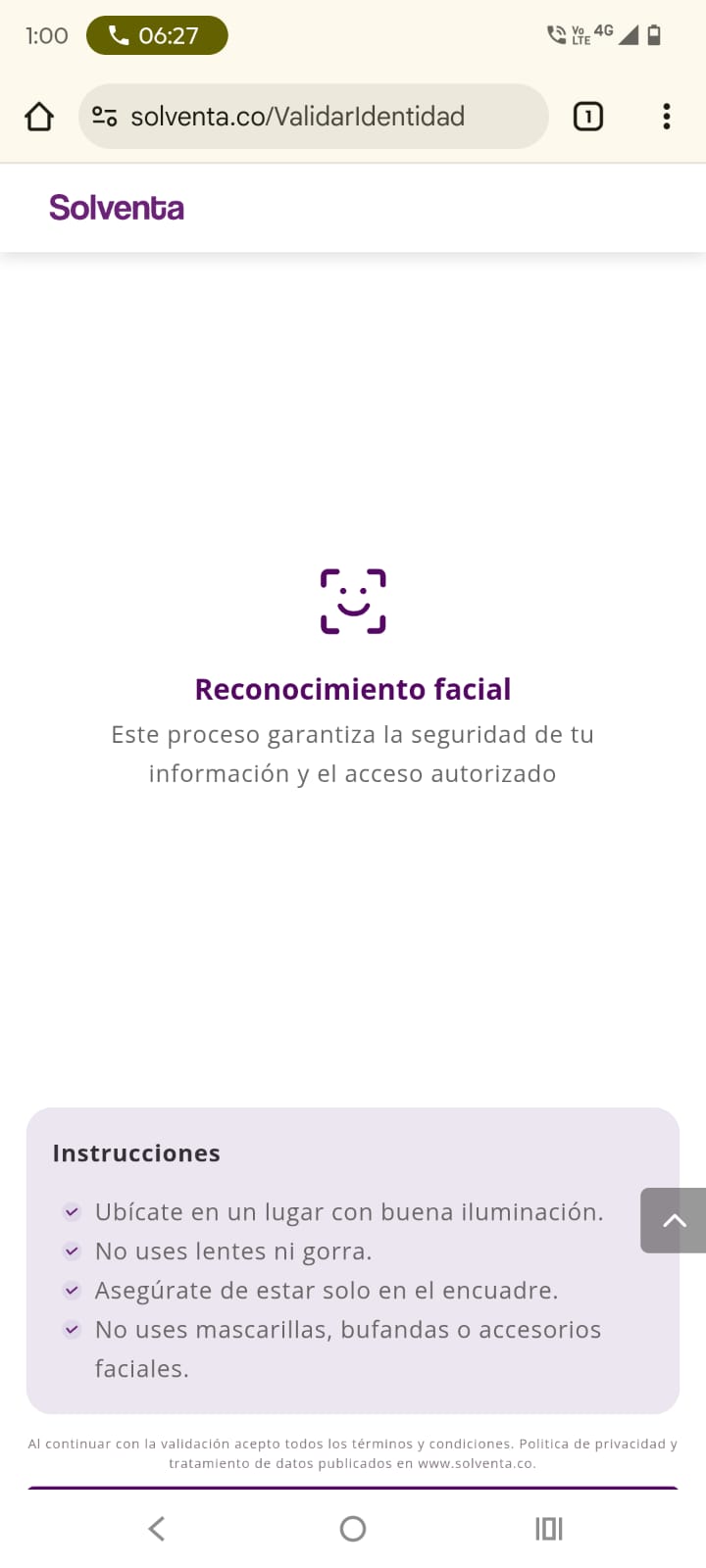Show recent apps
The image size is (706, 1568).
[x=549, y=1528]
